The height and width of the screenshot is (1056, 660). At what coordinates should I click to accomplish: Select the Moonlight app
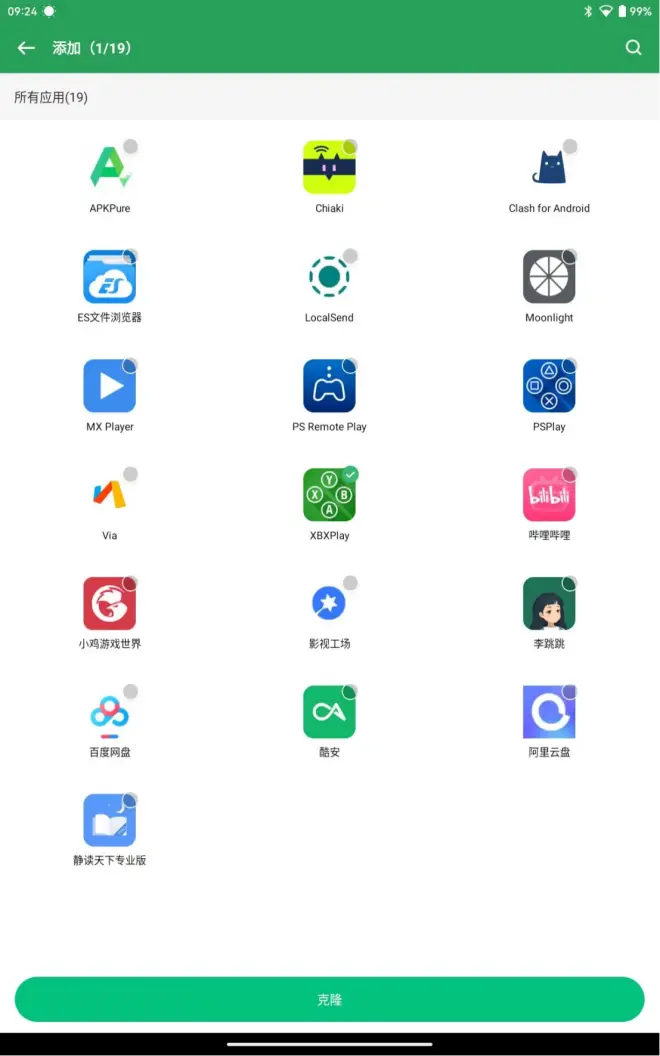point(549,277)
